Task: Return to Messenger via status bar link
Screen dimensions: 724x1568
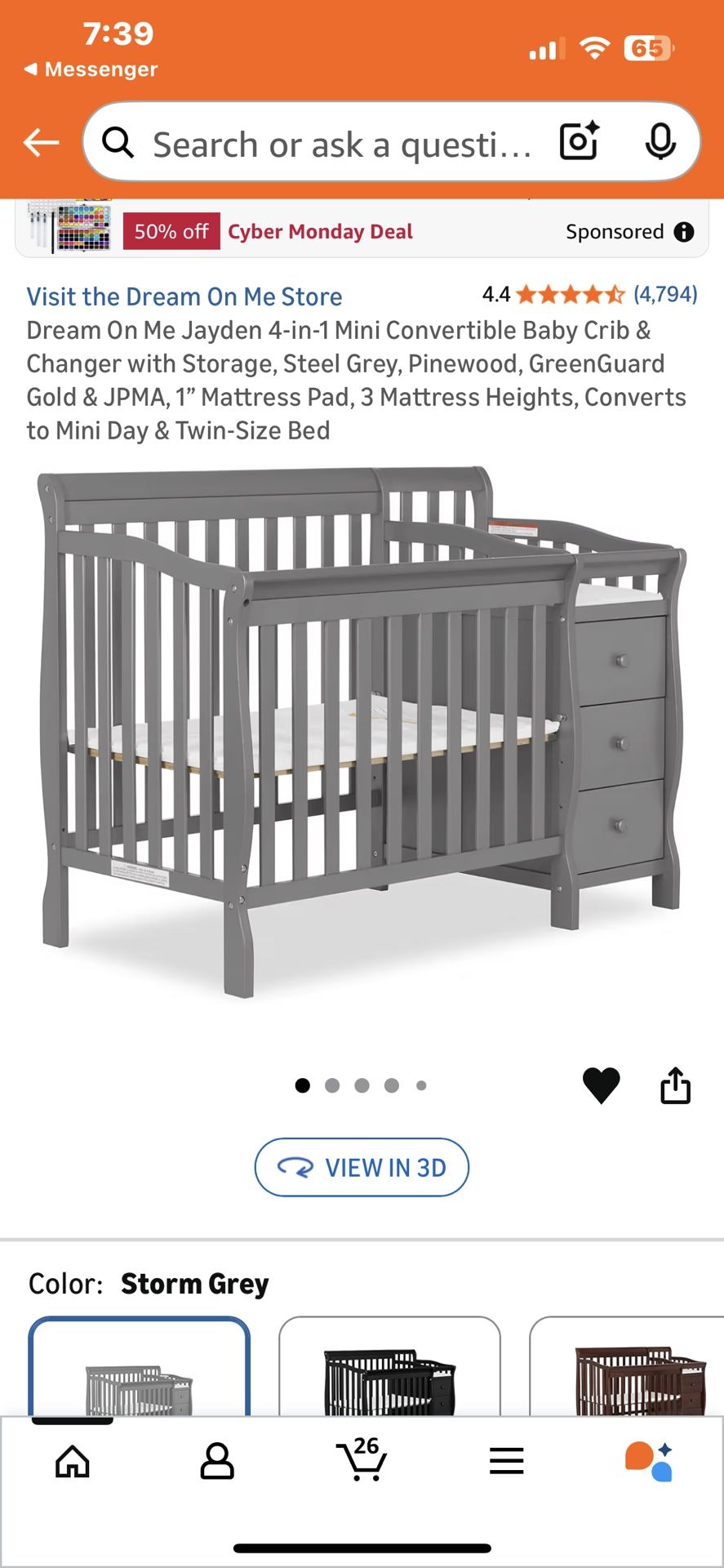Action: click(x=90, y=69)
